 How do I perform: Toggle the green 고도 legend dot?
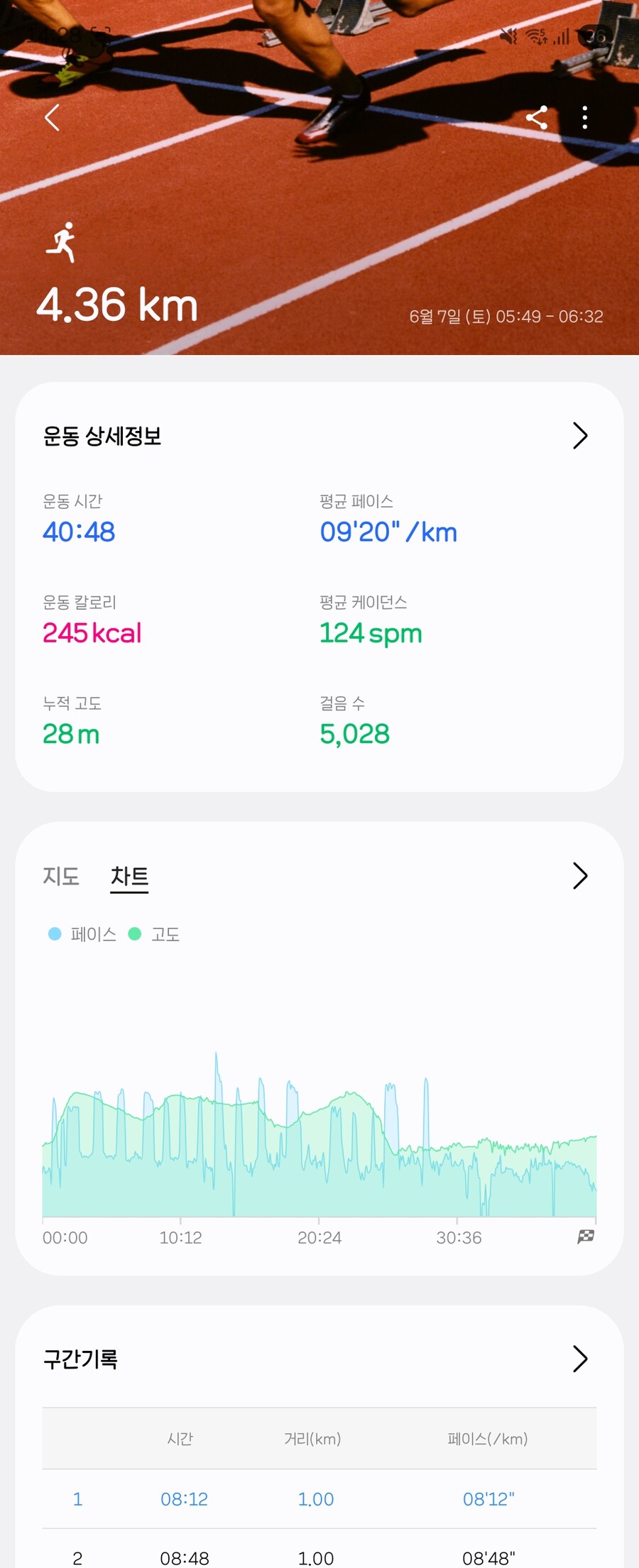tap(139, 935)
